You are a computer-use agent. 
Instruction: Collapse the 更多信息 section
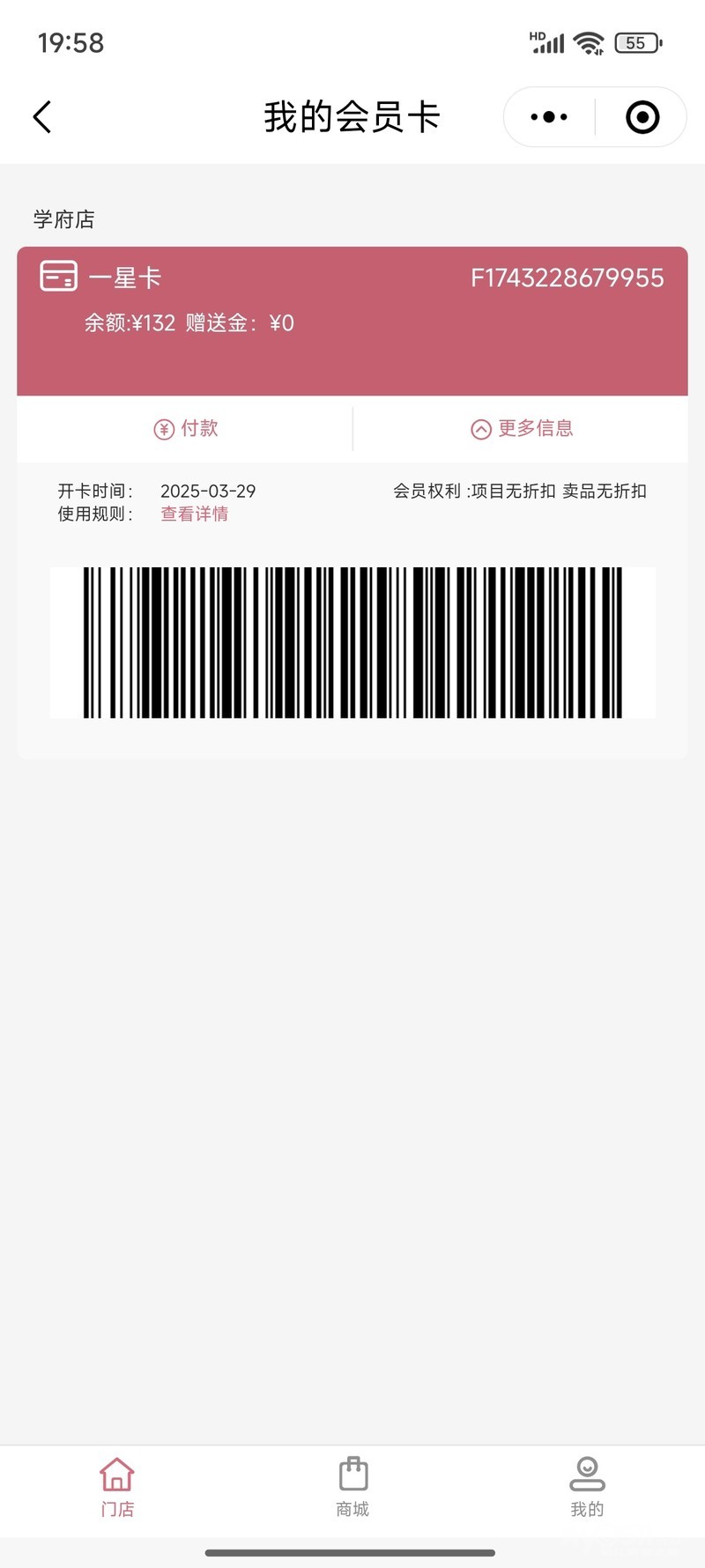pos(522,429)
